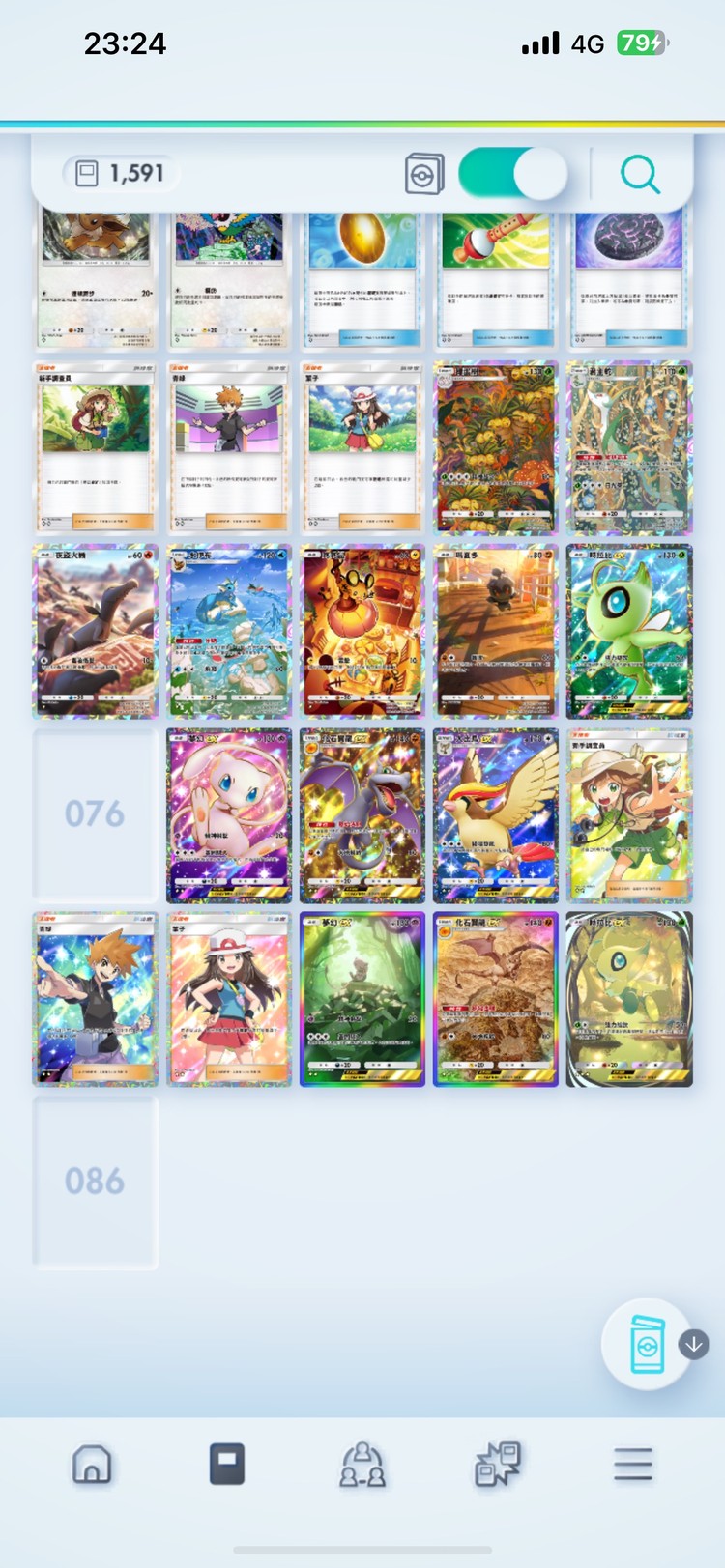Switch to the Battle tab
The height and width of the screenshot is (1568, 725).
[x=498, y=1465]
